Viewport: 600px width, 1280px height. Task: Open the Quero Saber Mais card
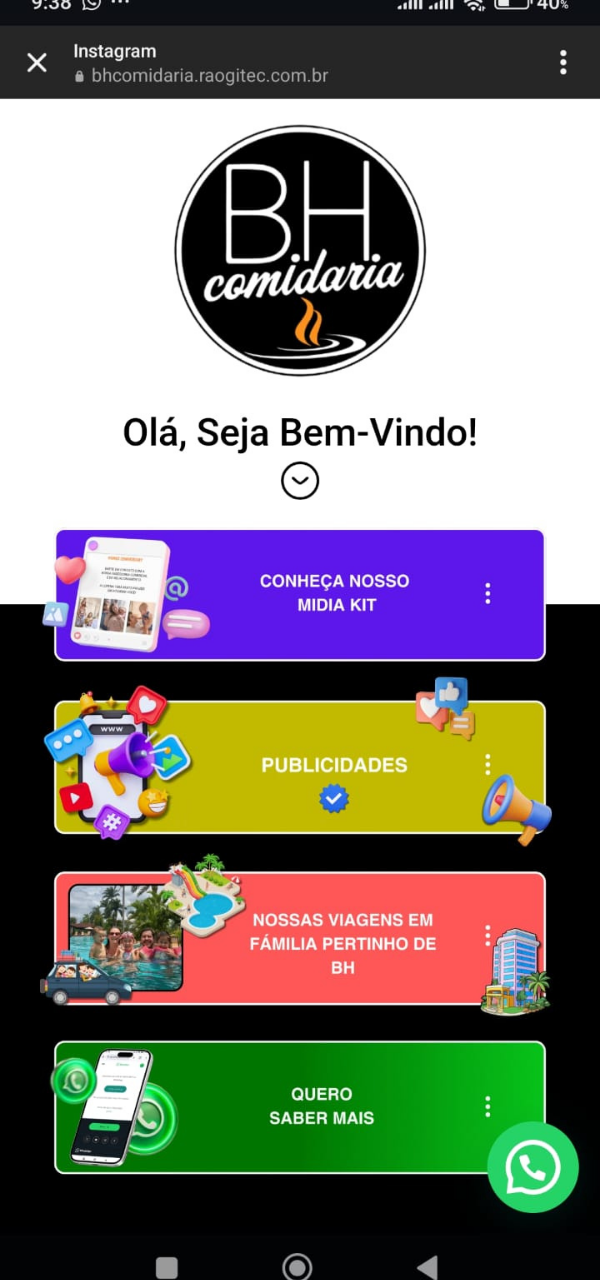click(x=322, y=1106)
